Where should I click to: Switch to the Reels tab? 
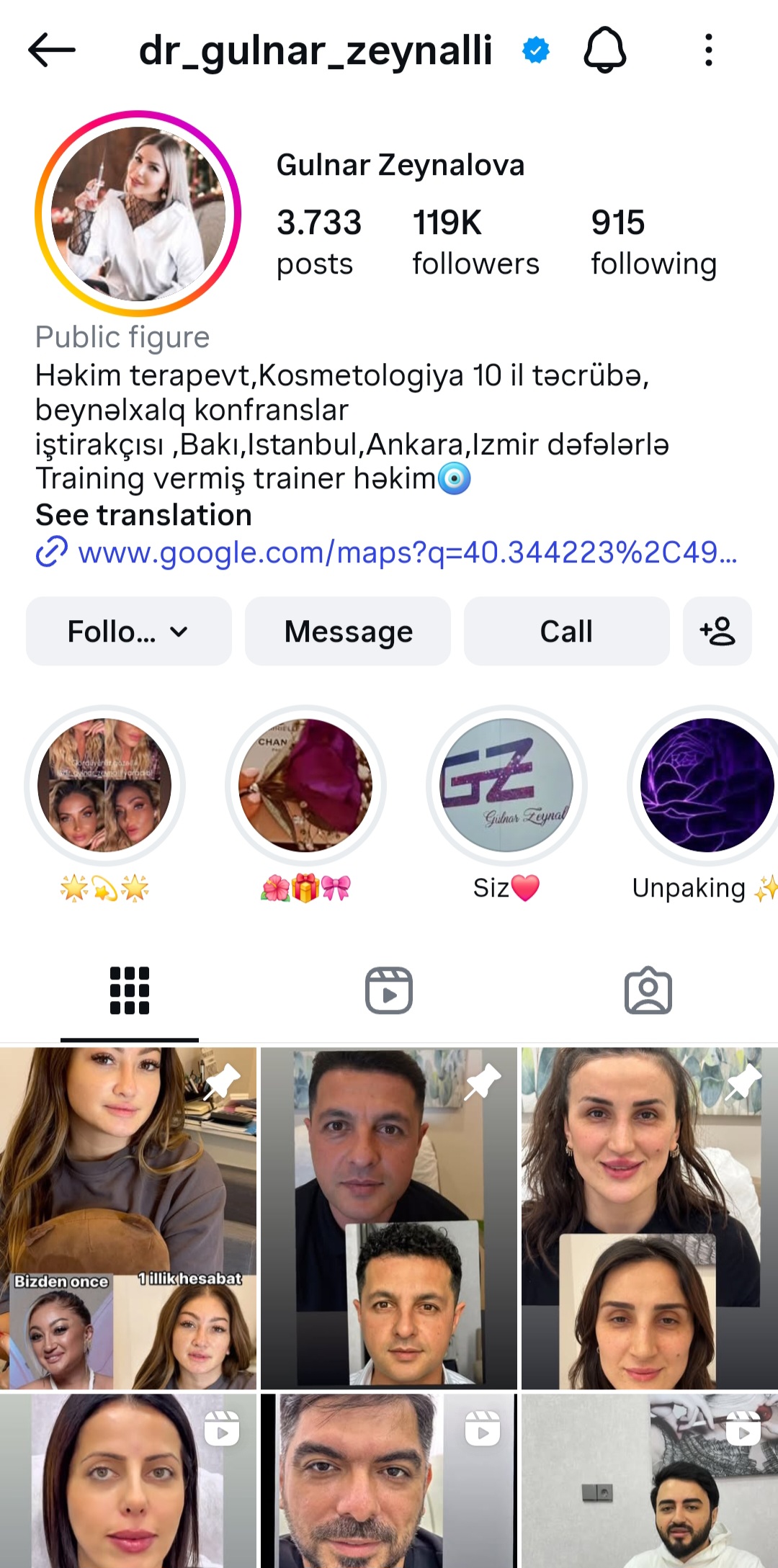pos(388,990)
